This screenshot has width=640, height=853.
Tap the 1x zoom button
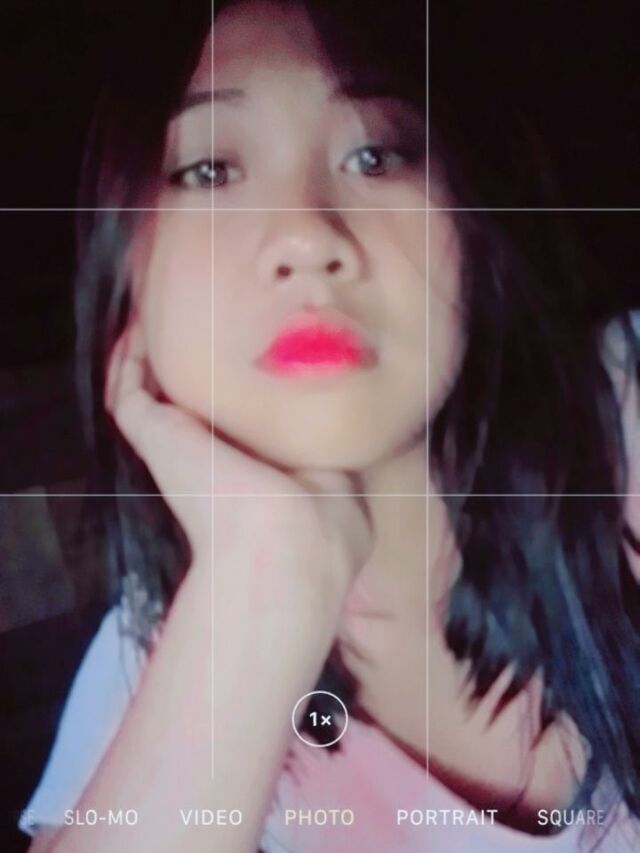tap(320, 719)
